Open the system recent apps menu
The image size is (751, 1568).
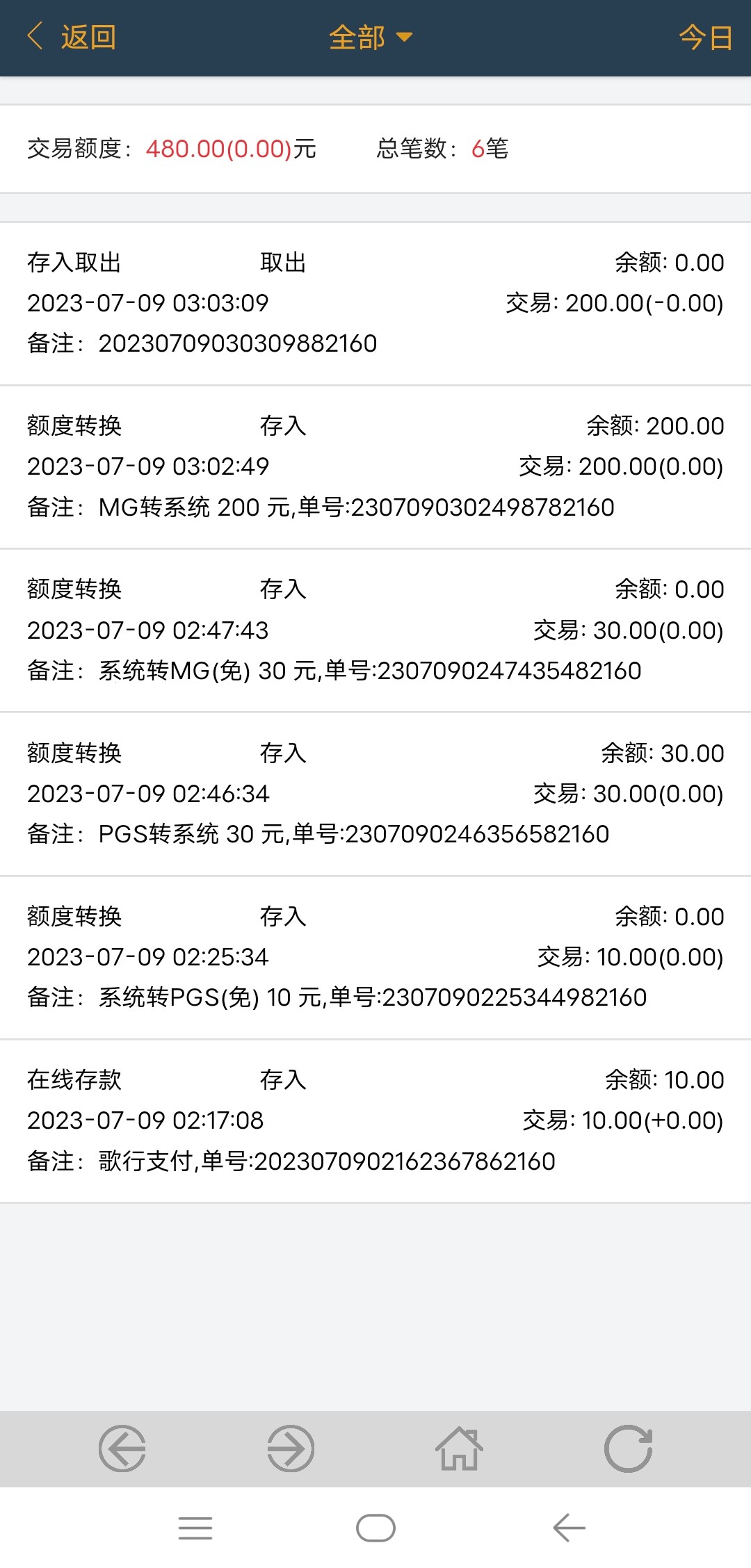pos(195,1528)
